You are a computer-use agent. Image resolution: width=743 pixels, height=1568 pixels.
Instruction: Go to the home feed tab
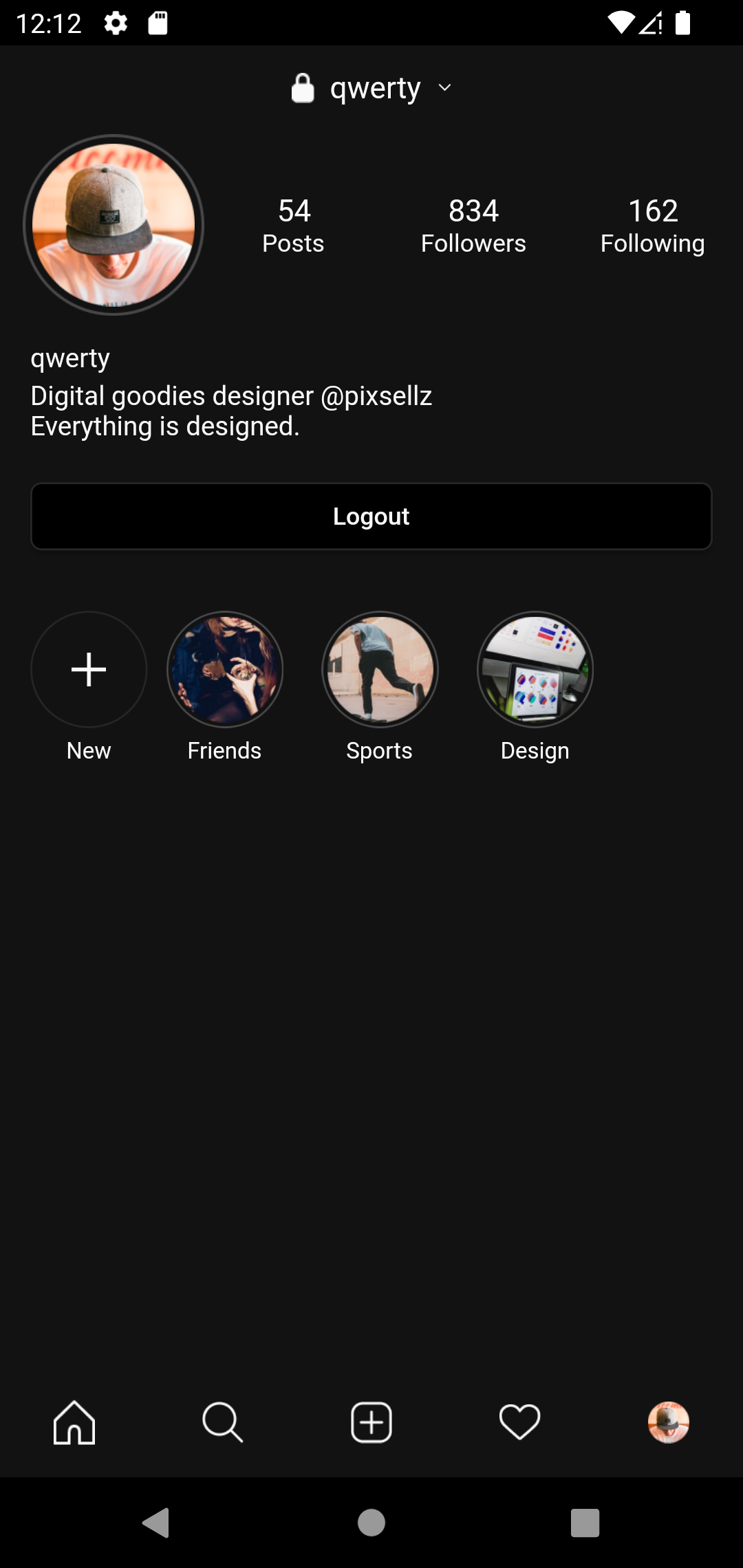[x=74, y=1422]
